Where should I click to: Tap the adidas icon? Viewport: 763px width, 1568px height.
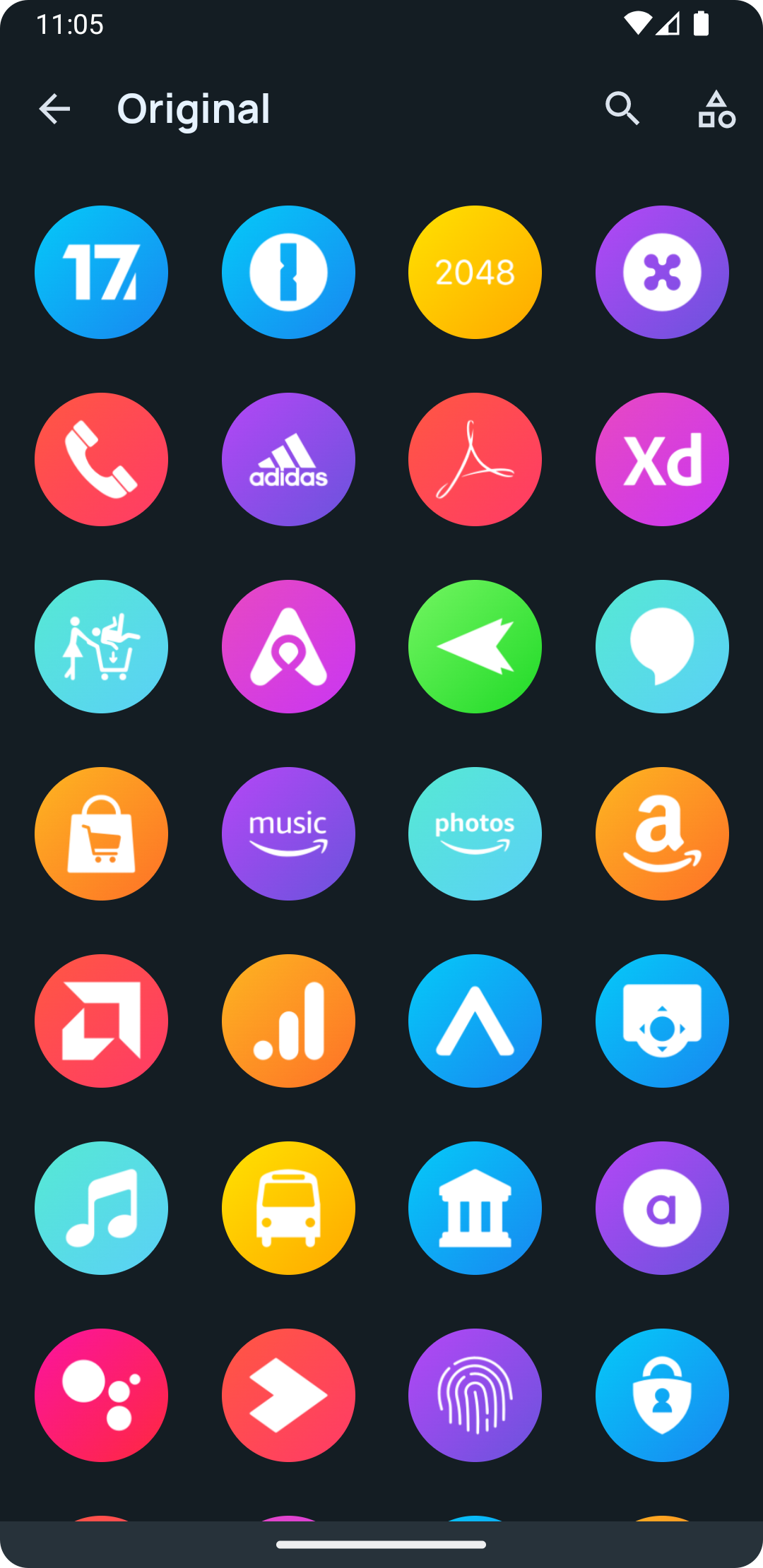pyautogui.click(x=288, y=459)
